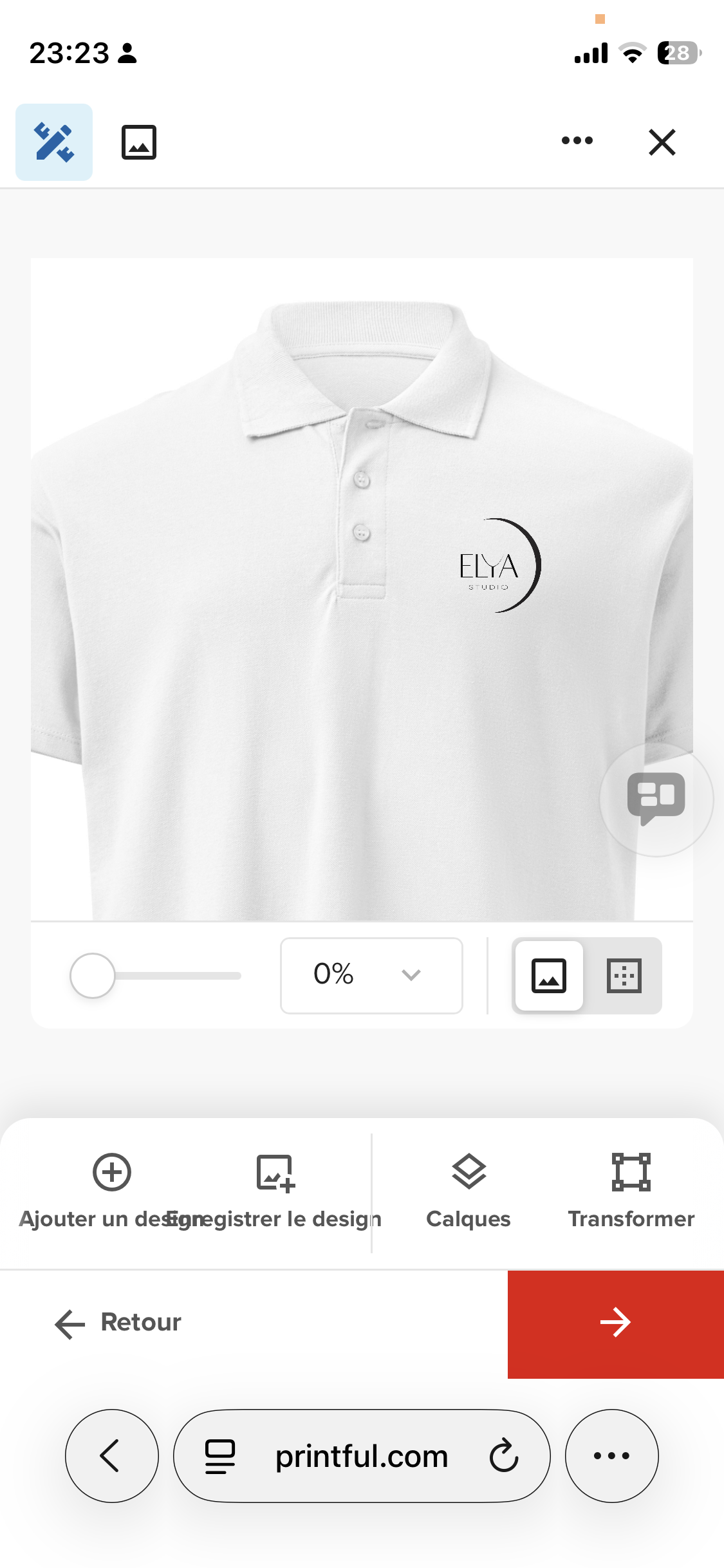Tap Ajouter un design
This screenshot has height=1568, width=724.
(112, 1191)
